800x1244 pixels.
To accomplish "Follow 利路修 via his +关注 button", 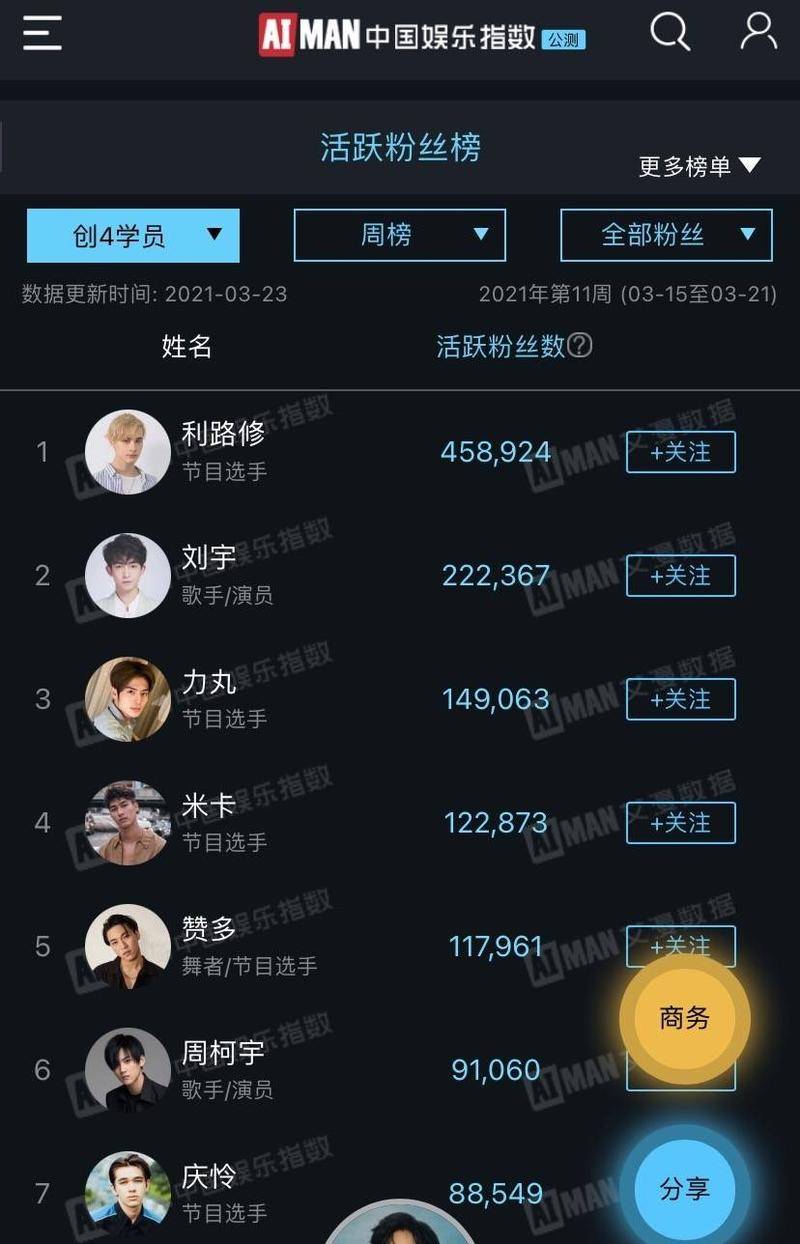I will coord(680,452).
